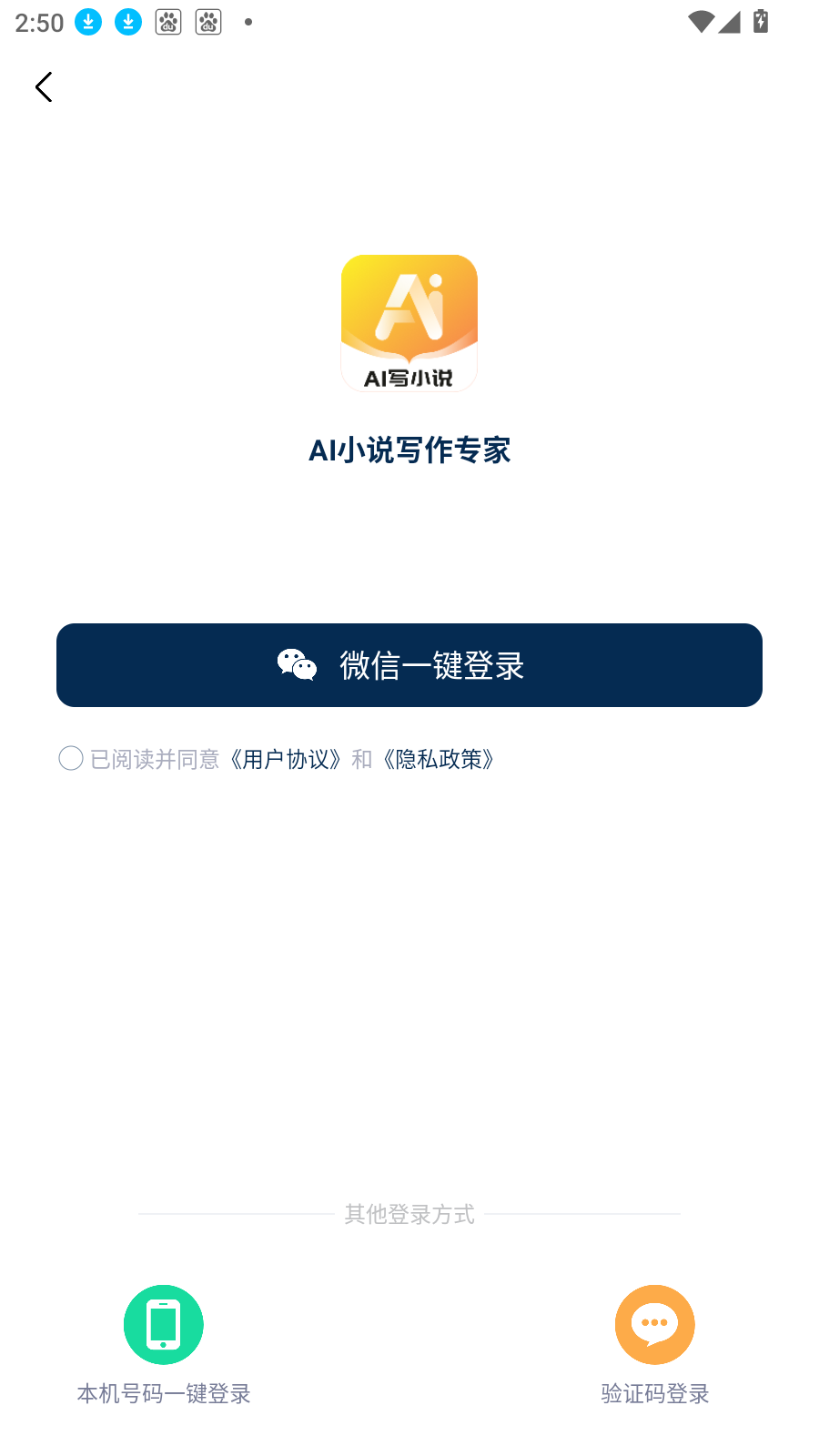819x1456 pixels.
Task: Tap the AI小说写作专家 title text
Action: point(409,450)
